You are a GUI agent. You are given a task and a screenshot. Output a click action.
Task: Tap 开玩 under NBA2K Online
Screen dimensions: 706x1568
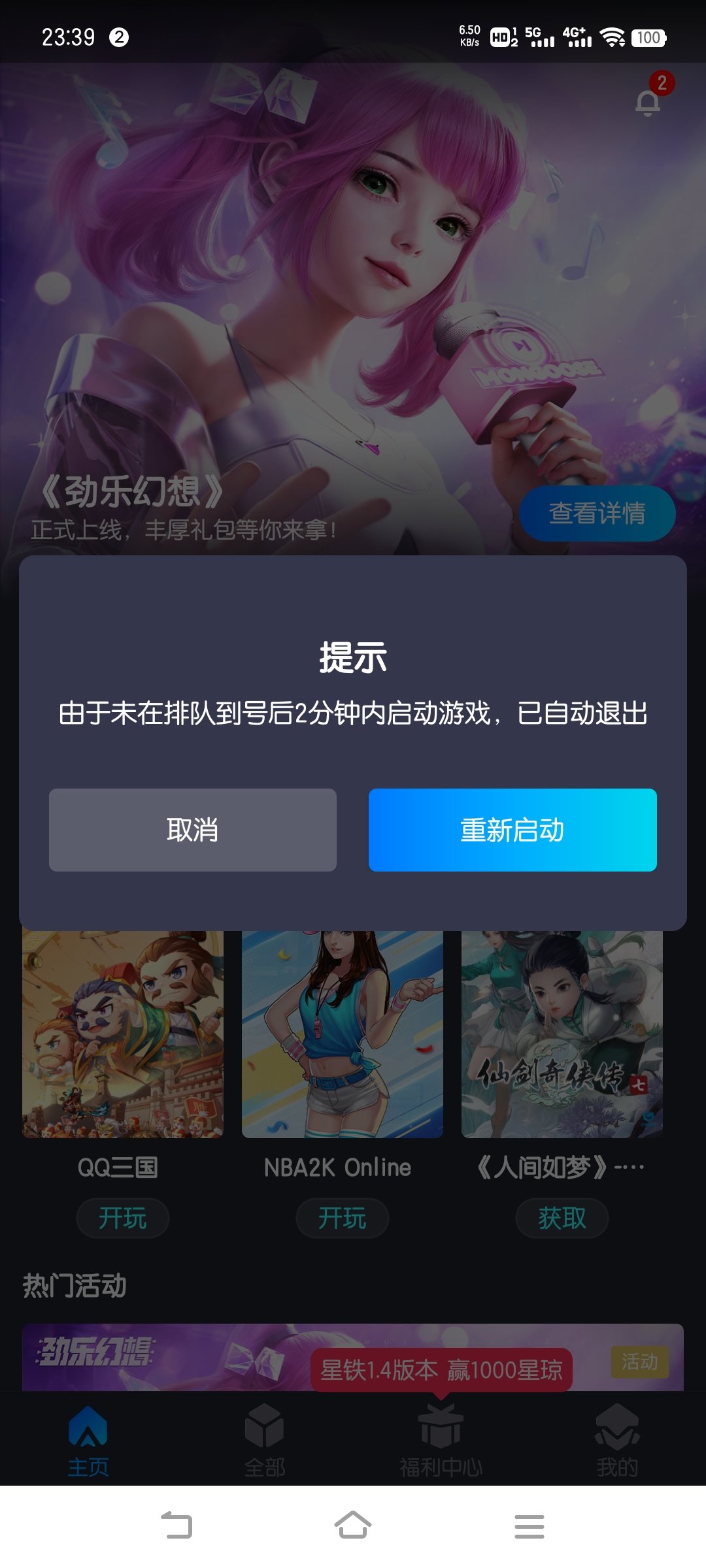click(x=343, y=1218)
